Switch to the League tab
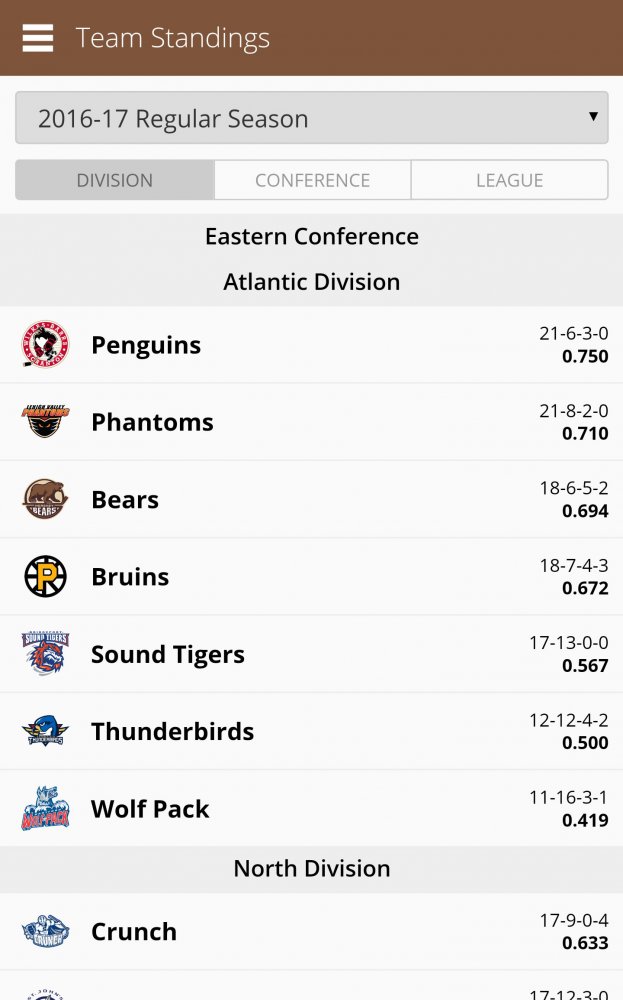The height and width of the screenshot is (1000, 623). [x=509, y=180]
